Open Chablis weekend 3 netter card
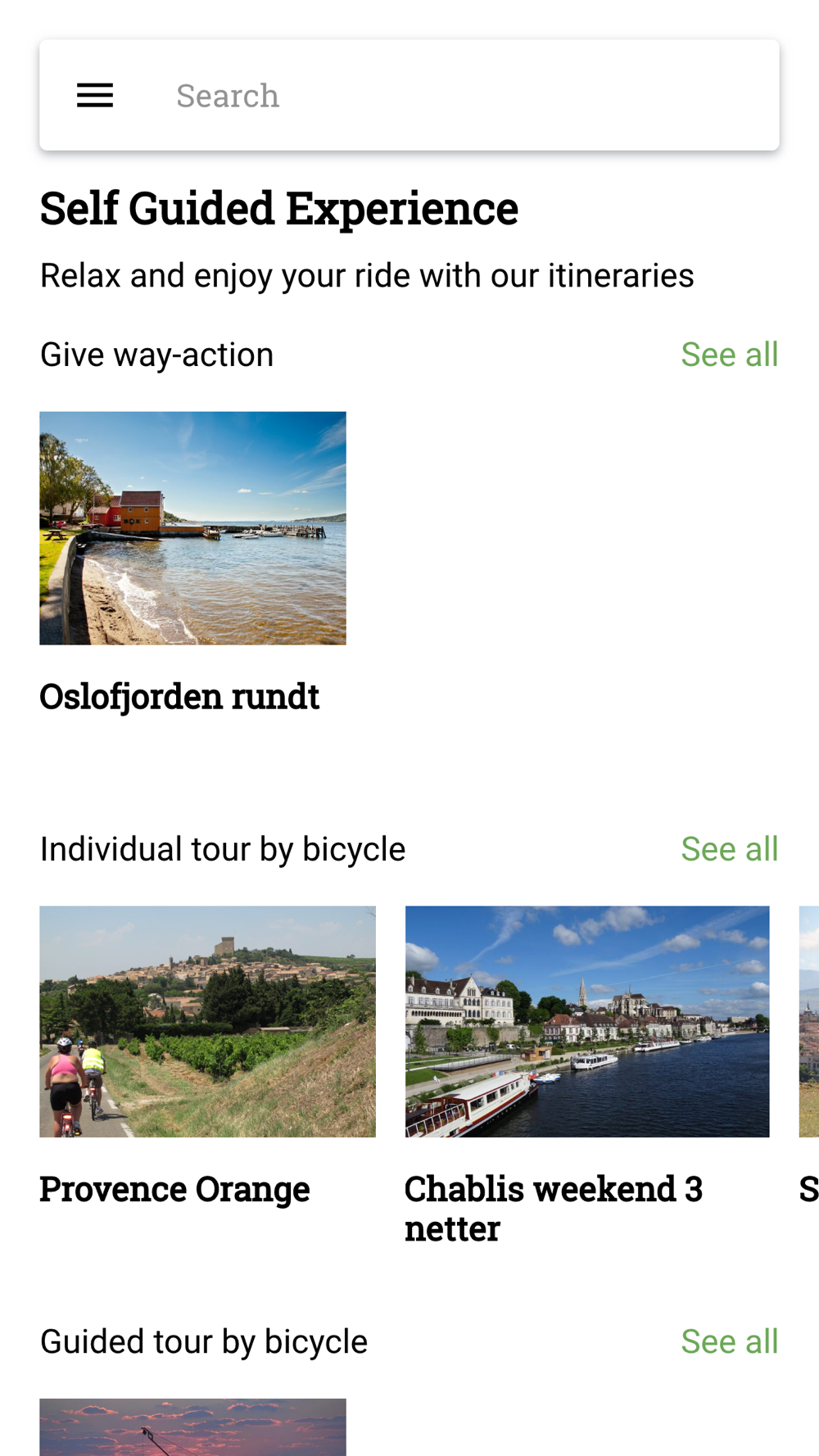 [x=587, y=1021]
